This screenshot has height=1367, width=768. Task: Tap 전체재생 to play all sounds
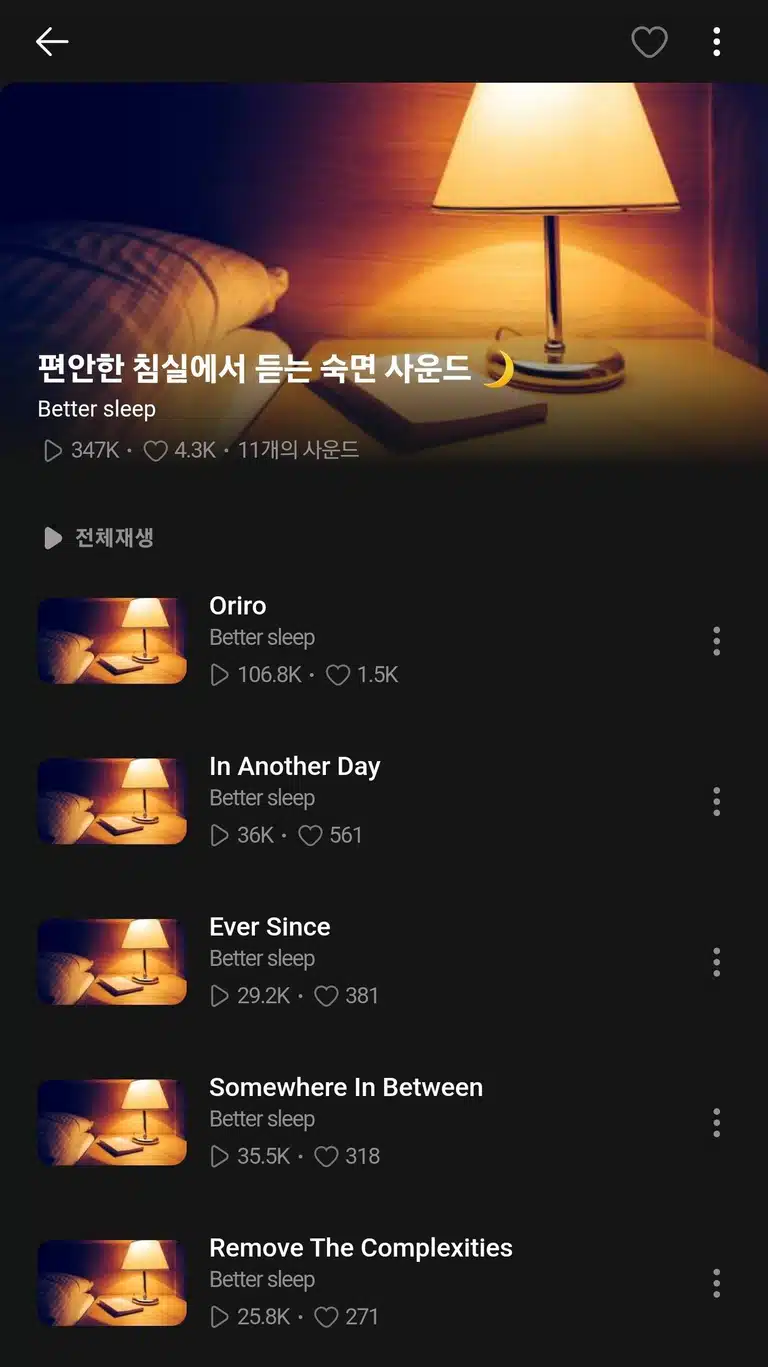pos(98,538)
